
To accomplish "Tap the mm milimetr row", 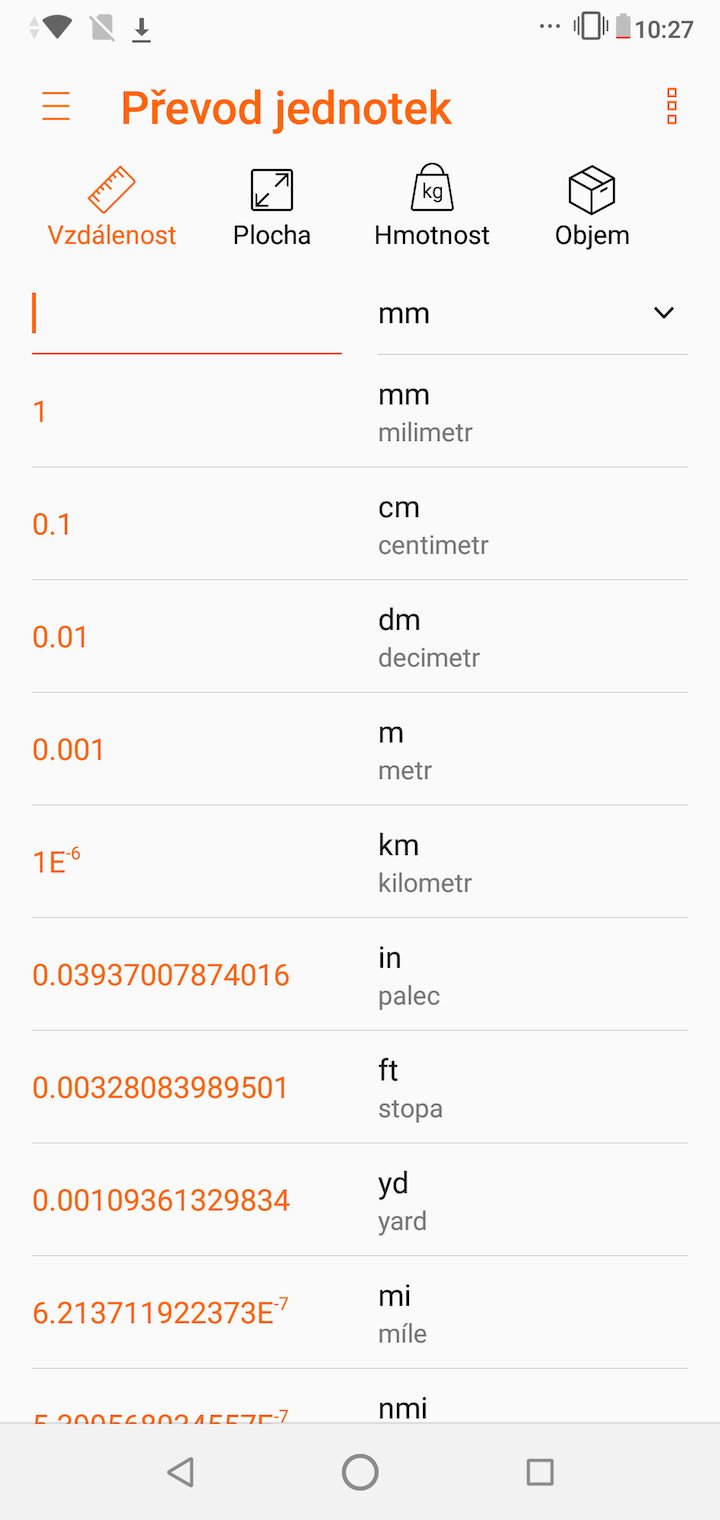I will tap(360, 411).
